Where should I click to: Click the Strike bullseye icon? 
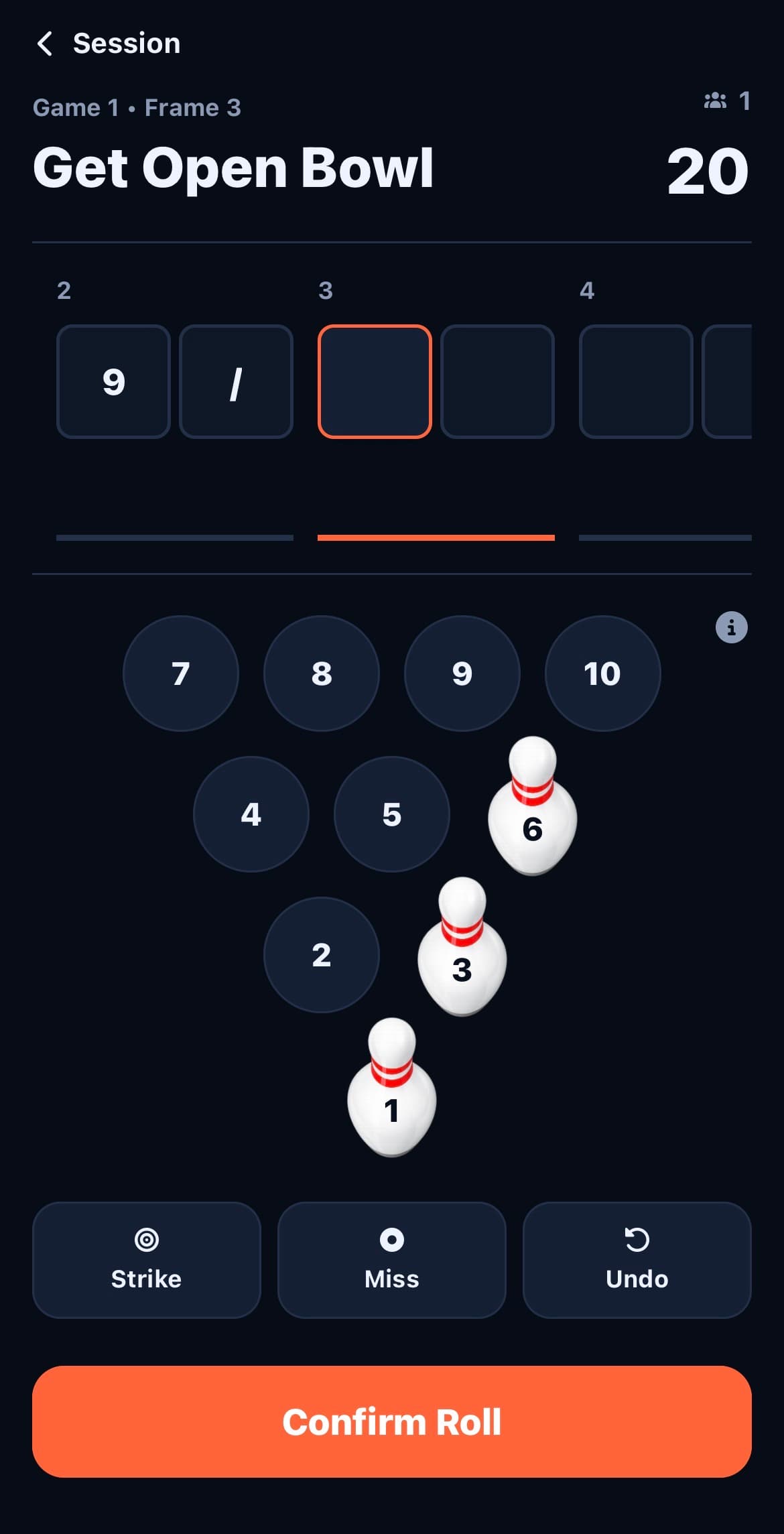(x=147, y=1238)
